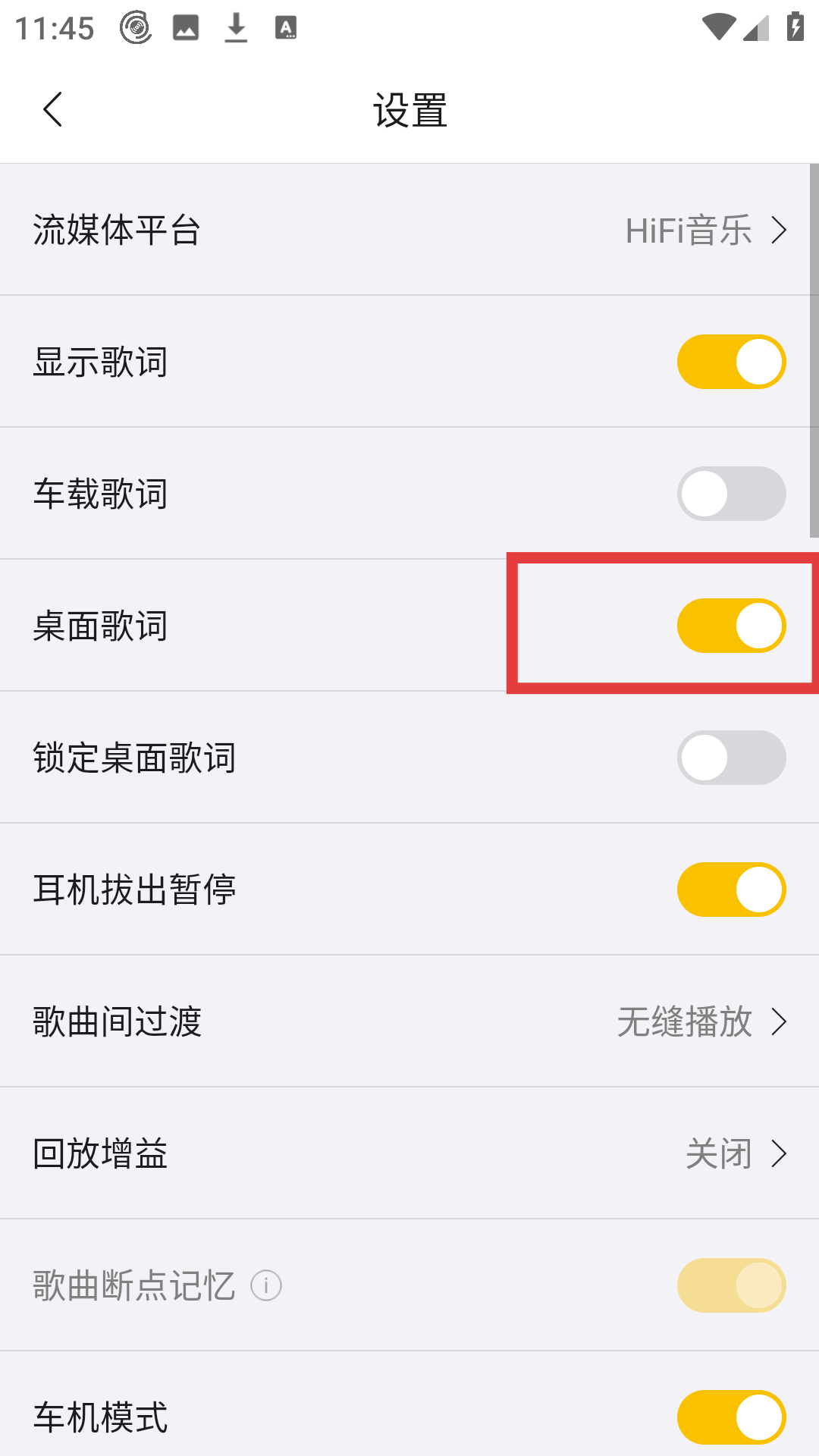Enable the 车载歌词 switch
Screen dimensions: 819x1456
(x=731, y=494)
